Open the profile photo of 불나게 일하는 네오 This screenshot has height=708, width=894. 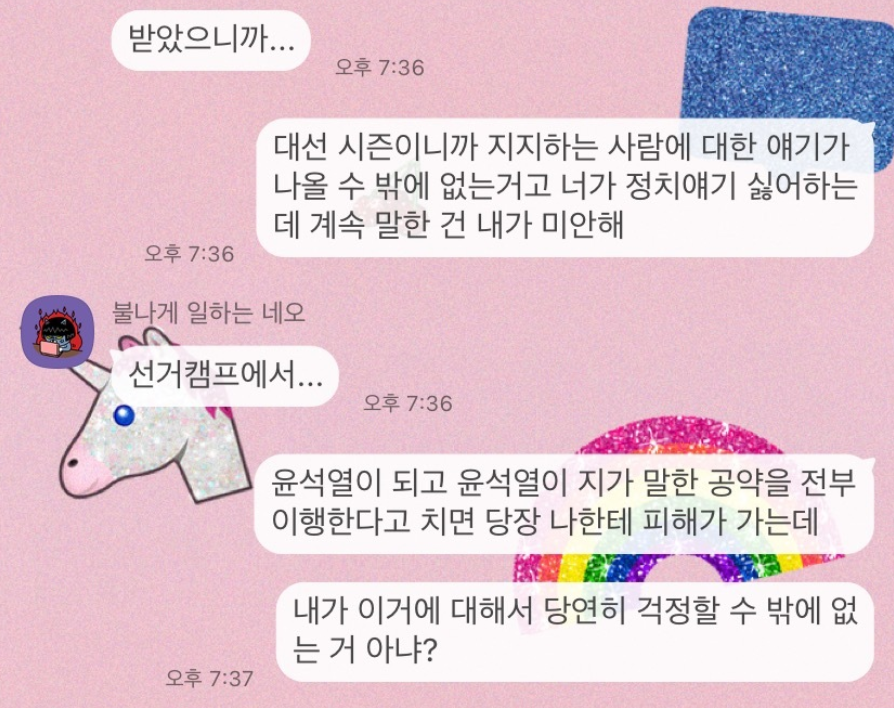(58, 331)
